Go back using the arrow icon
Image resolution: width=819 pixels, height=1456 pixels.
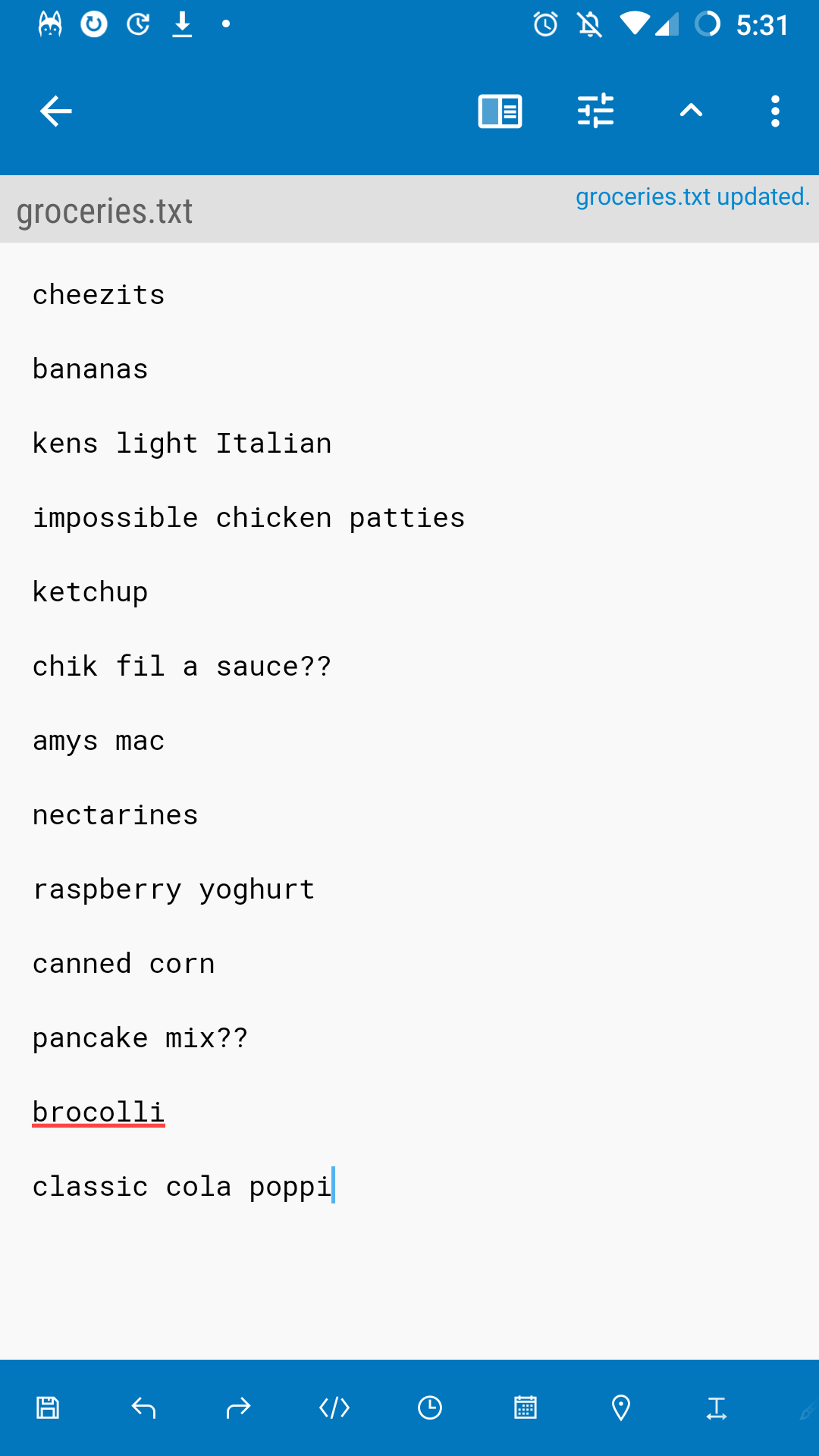point(55,111)
